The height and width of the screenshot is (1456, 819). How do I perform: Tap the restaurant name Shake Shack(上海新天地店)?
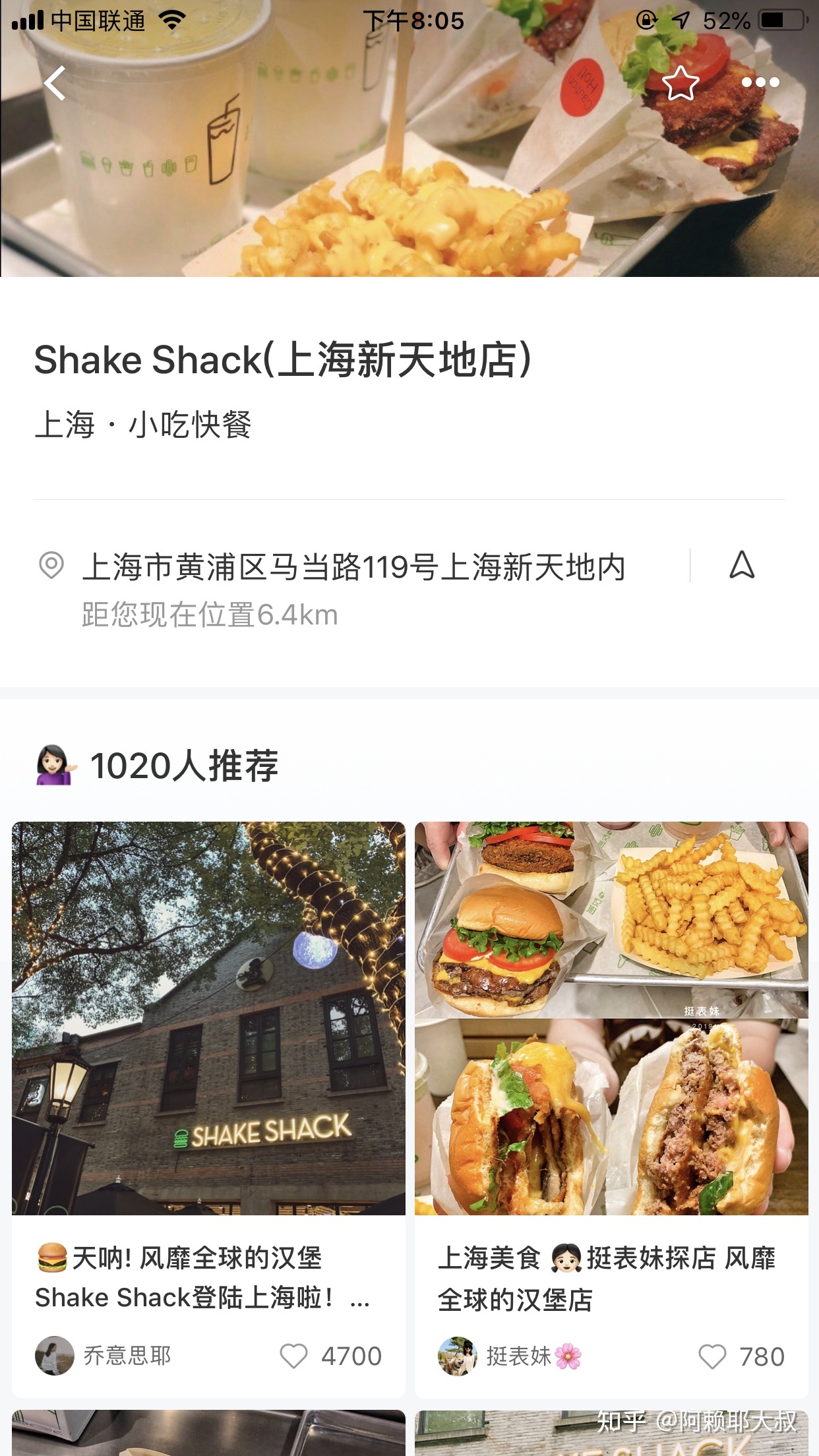[x=284, y=359]
